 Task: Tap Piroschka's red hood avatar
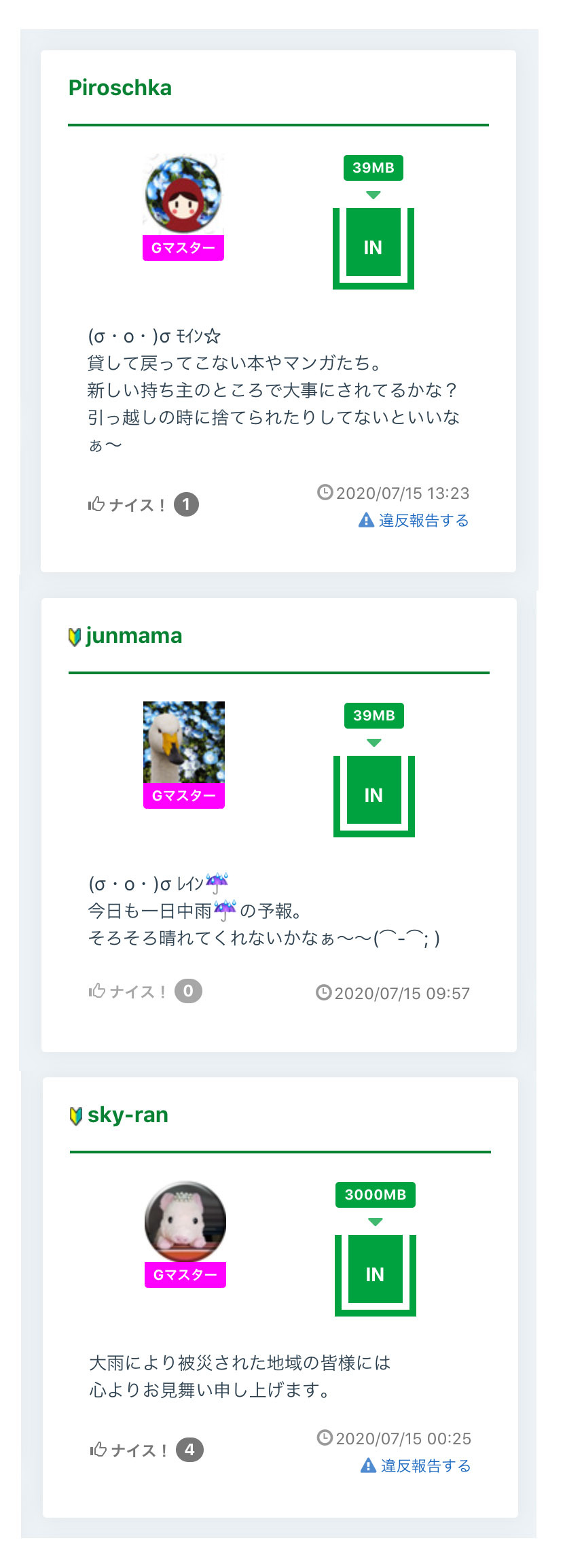(183, 194)
